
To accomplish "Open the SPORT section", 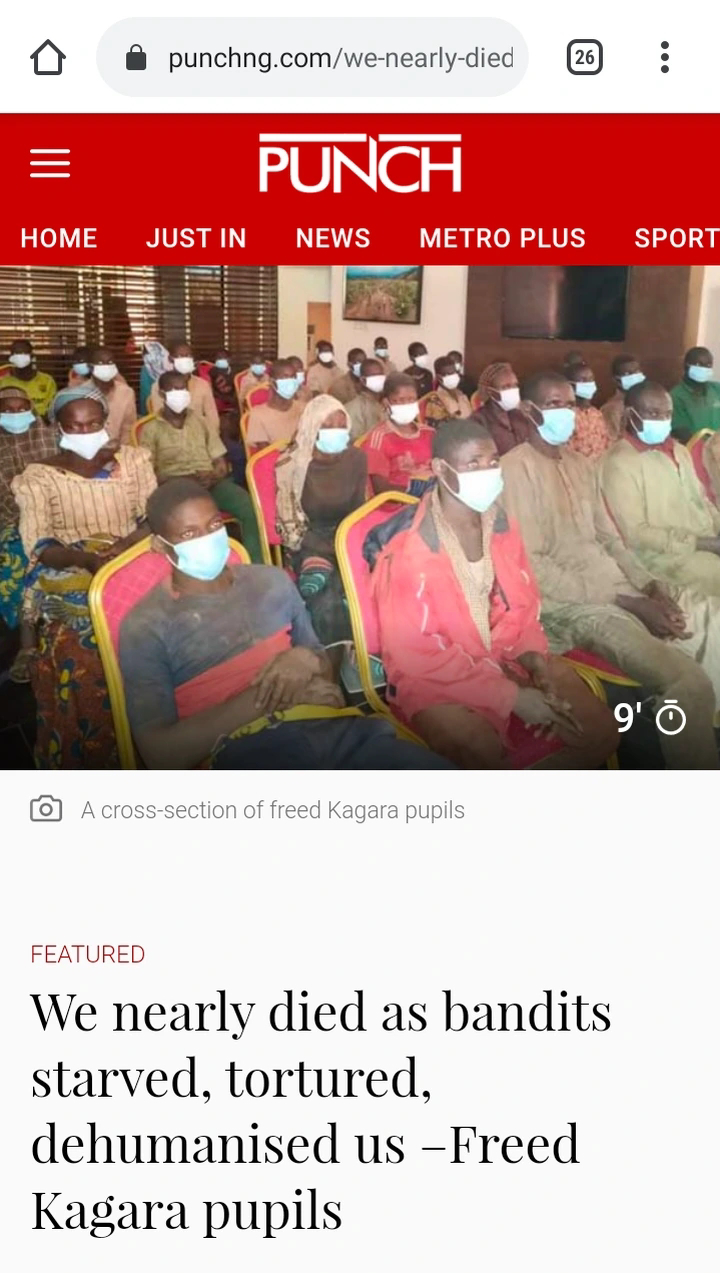I will tap(676, 238).
